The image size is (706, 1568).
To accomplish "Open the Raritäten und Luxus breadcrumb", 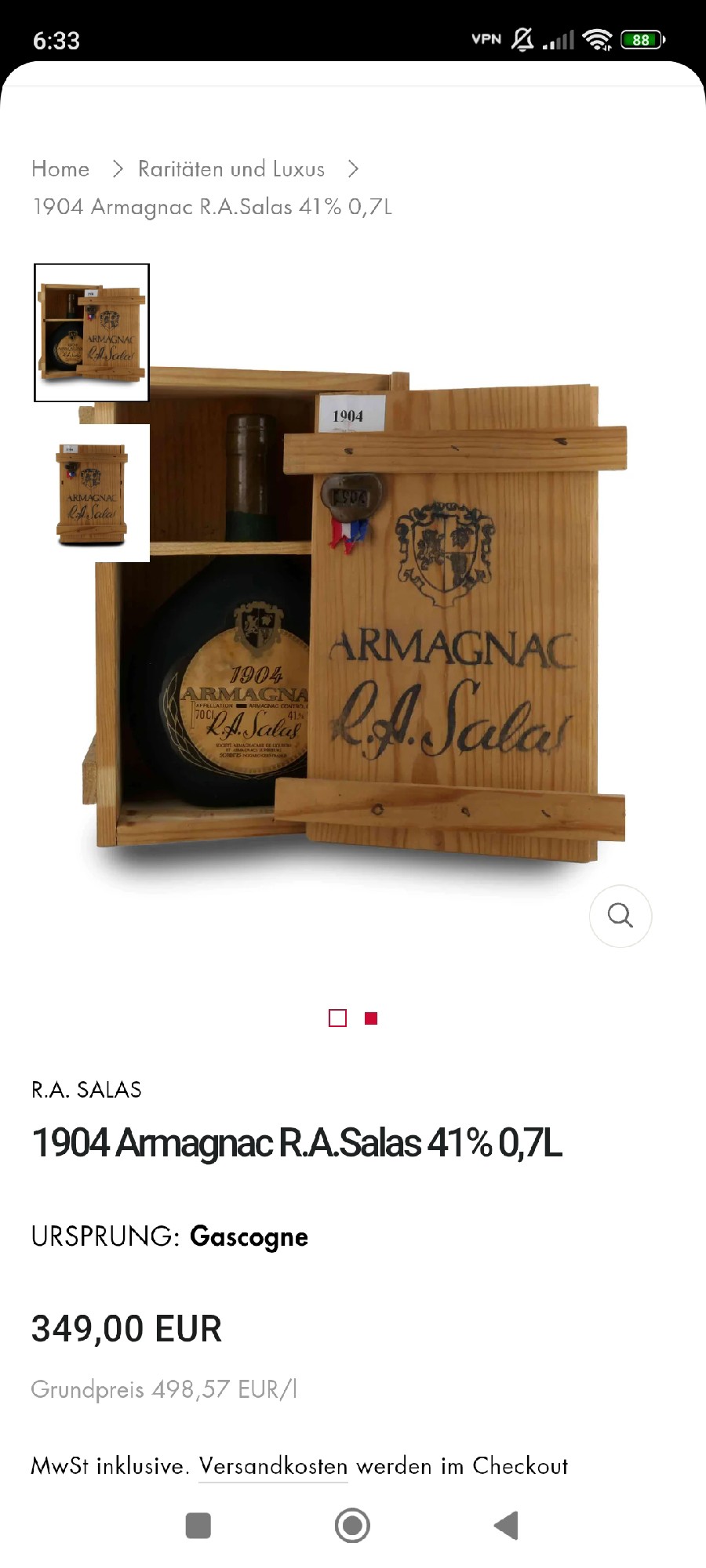I will pyautogui.click(x=231, y=169).
